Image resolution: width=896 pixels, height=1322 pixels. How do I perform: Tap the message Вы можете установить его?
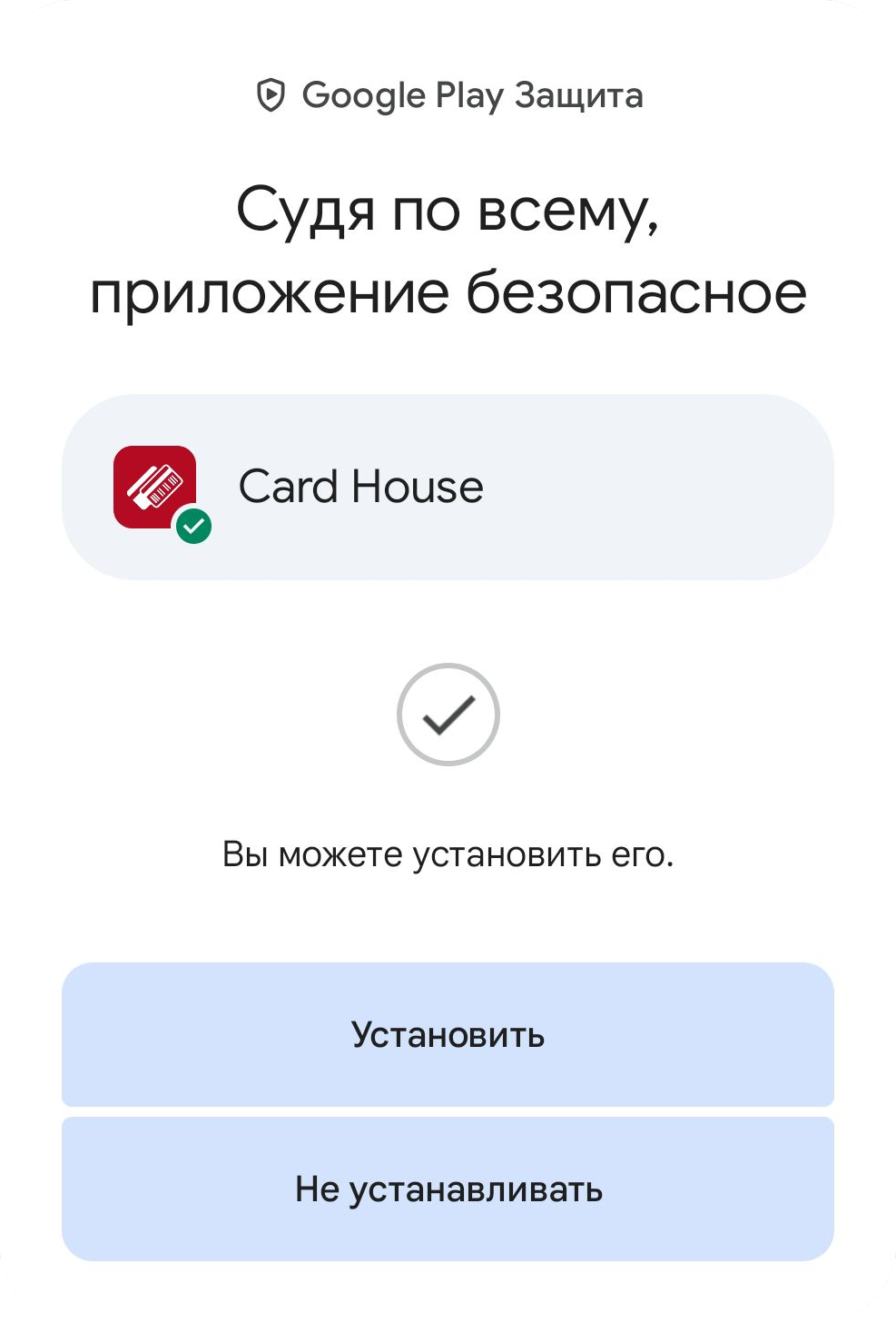(x=447, y=853)
